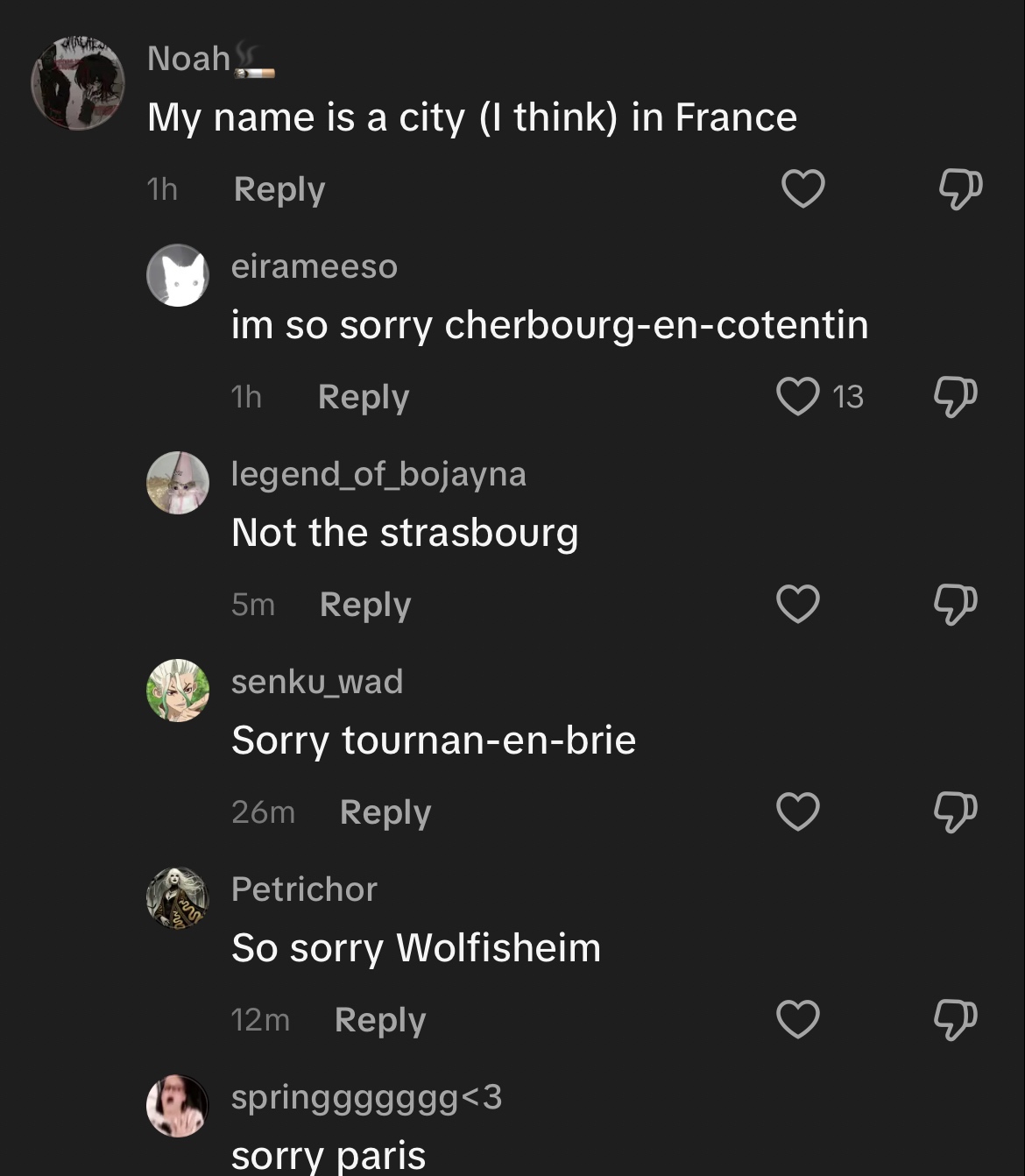The image size is (1025, 1176).
Task: Open springgggggg<3's profile avatar
Action: [x=178, y=1106]
